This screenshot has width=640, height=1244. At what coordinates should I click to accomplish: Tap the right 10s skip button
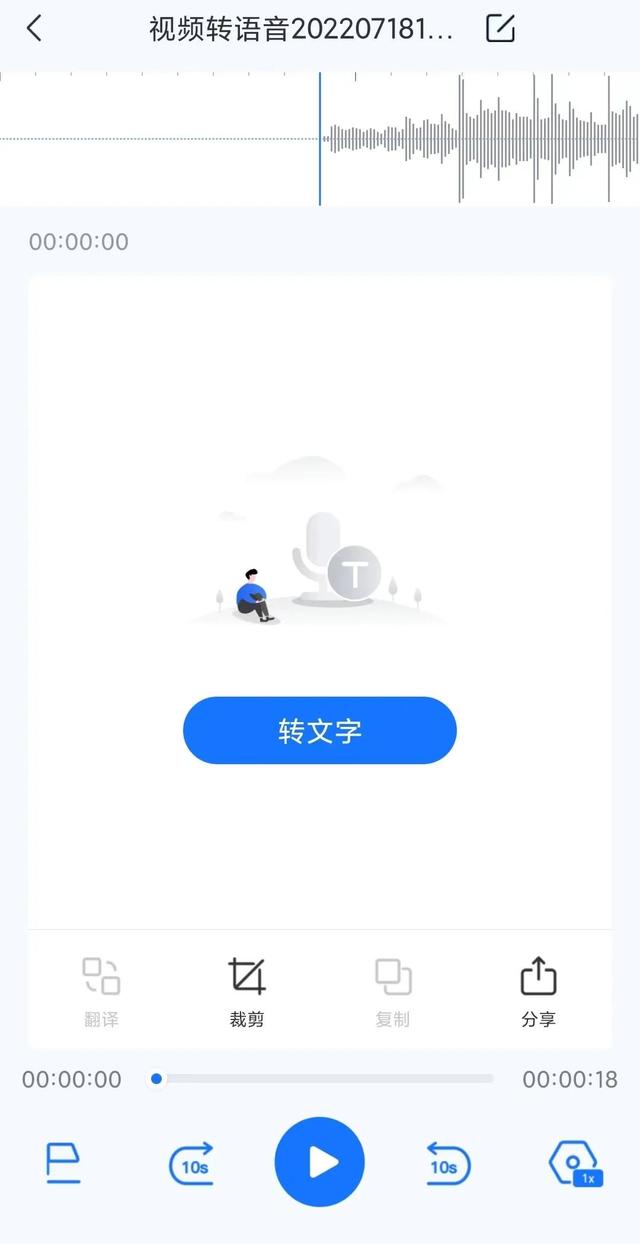pos(447,1164)
